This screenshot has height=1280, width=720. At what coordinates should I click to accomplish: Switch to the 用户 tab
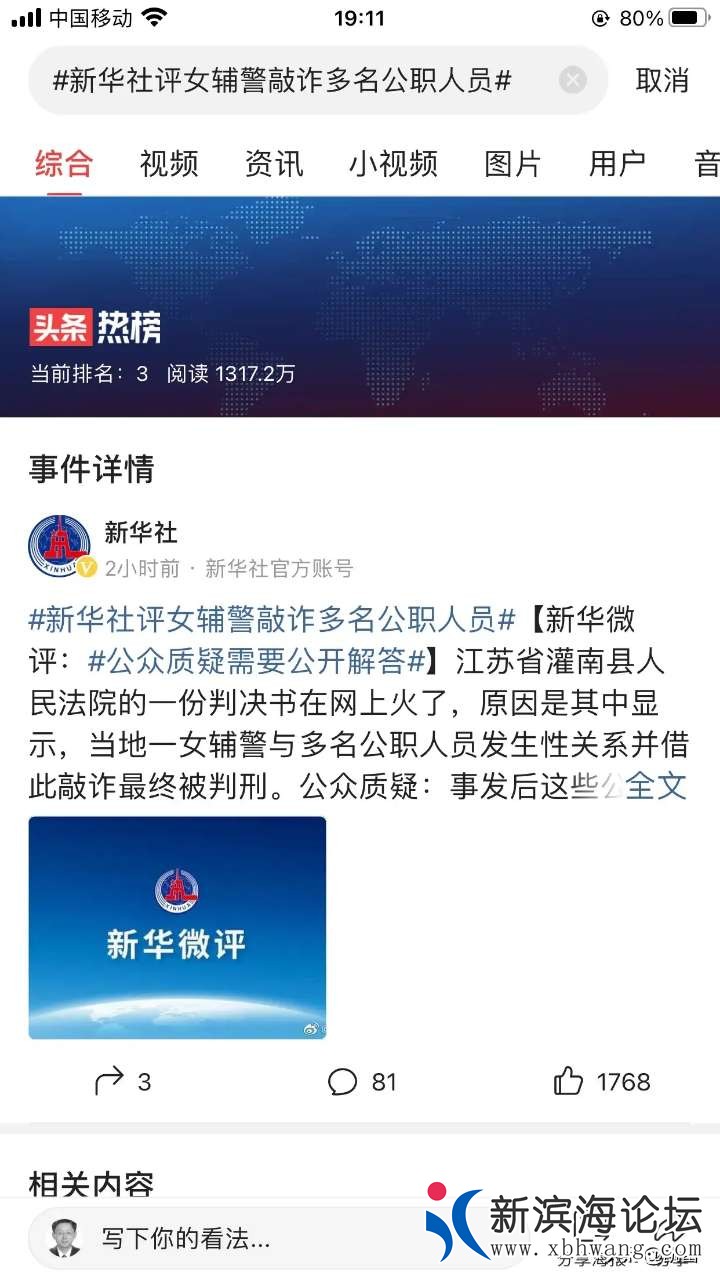click(617, 163)
